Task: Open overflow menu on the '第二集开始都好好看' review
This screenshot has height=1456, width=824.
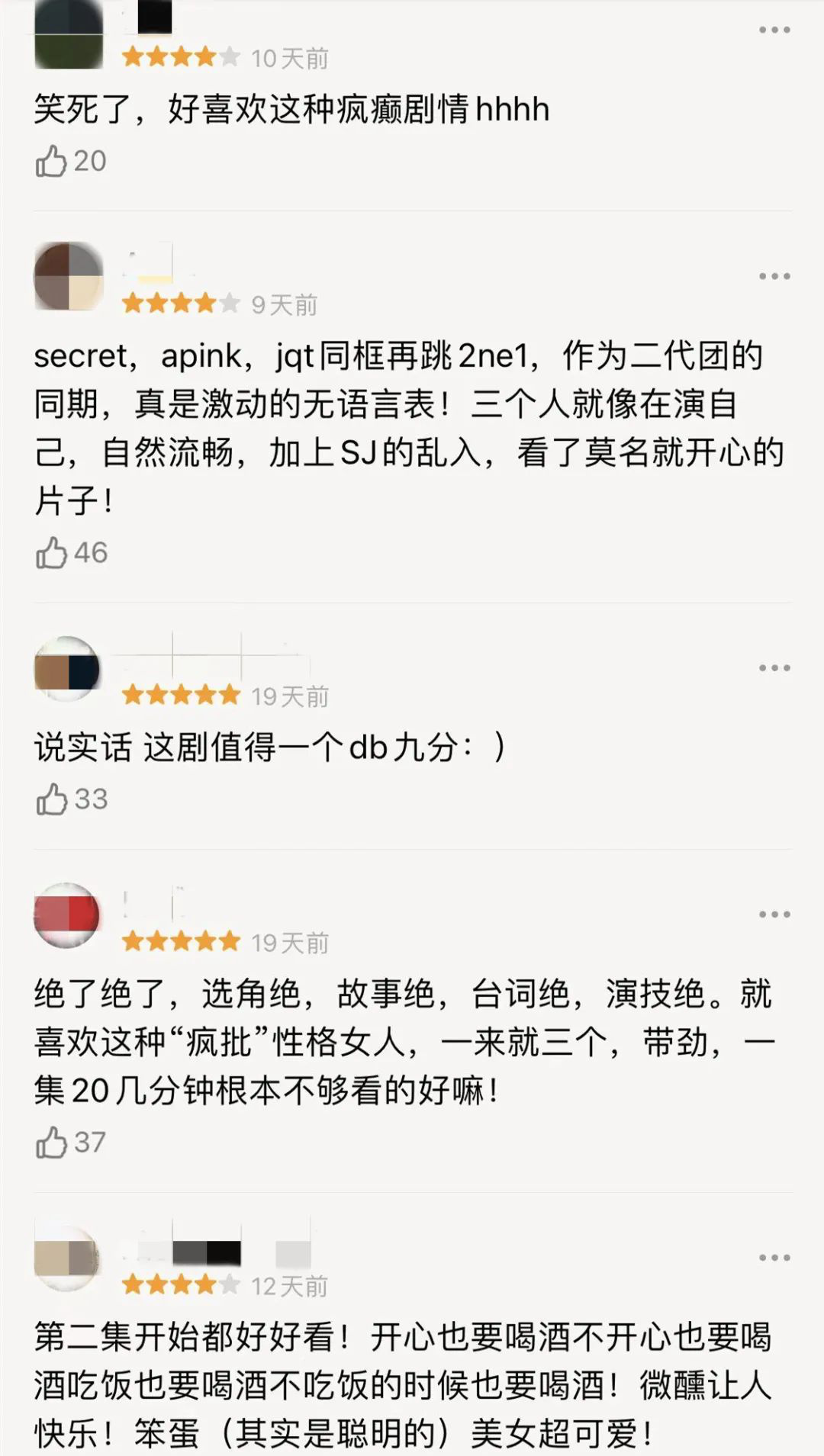Action: point(774,1257)
